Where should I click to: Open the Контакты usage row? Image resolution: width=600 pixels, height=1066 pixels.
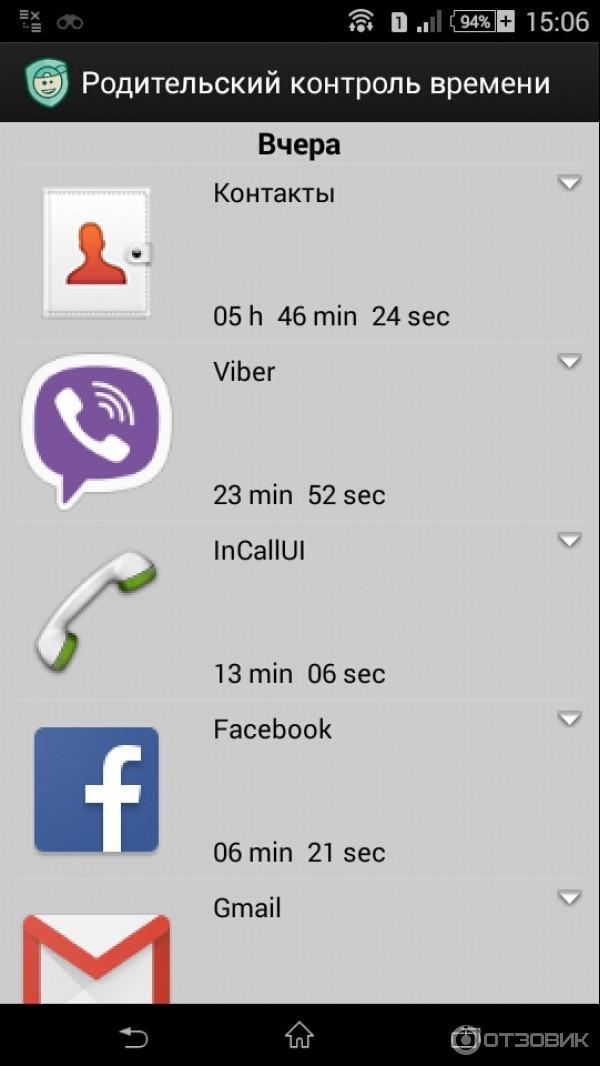[x=300, y=254]
